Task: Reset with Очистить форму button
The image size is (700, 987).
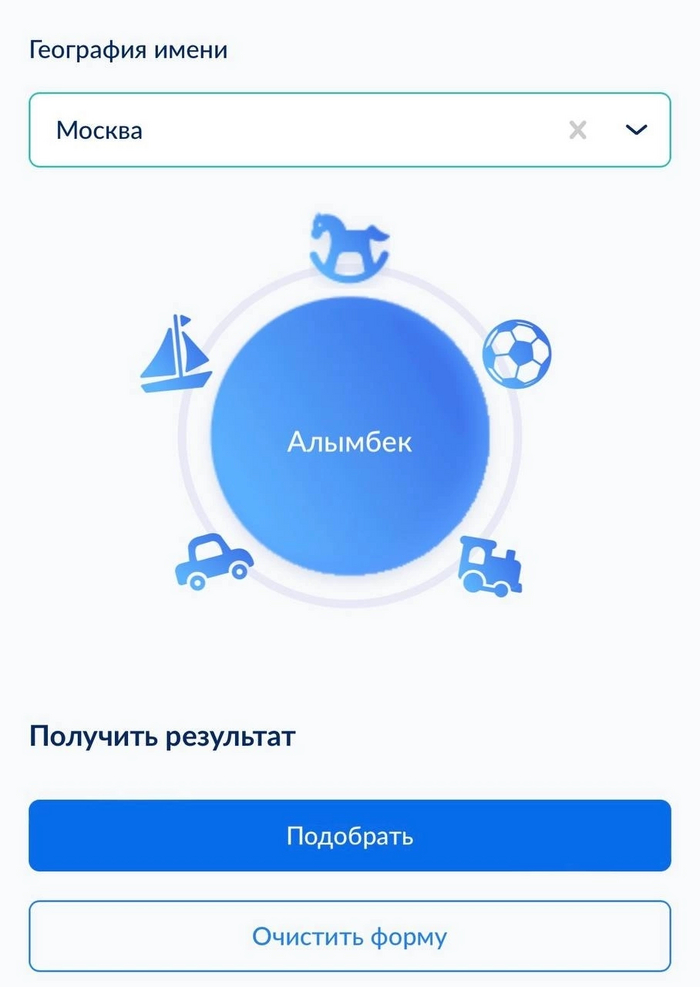Action: (x=349, y=937)
